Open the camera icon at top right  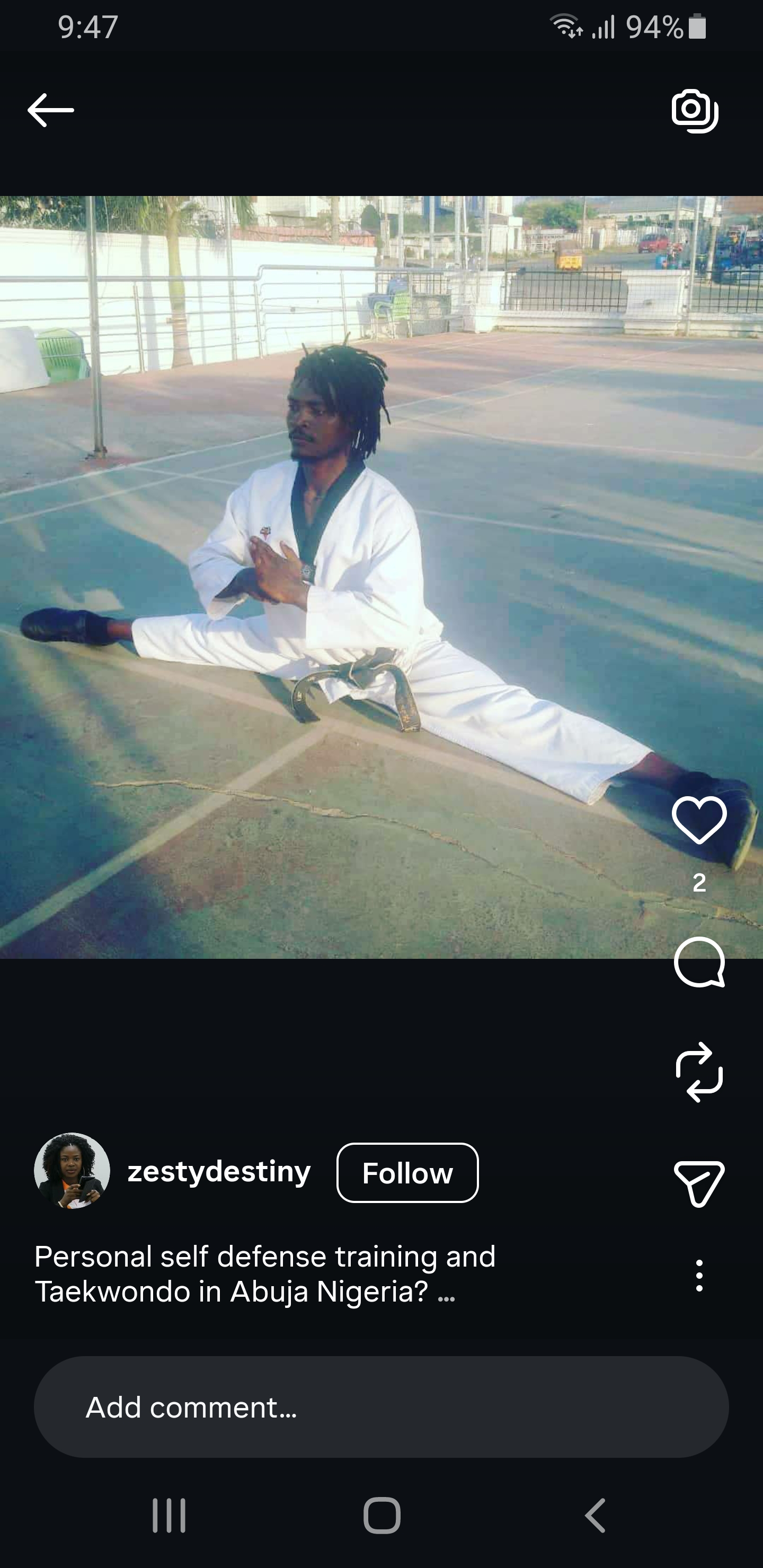point(695,111)
